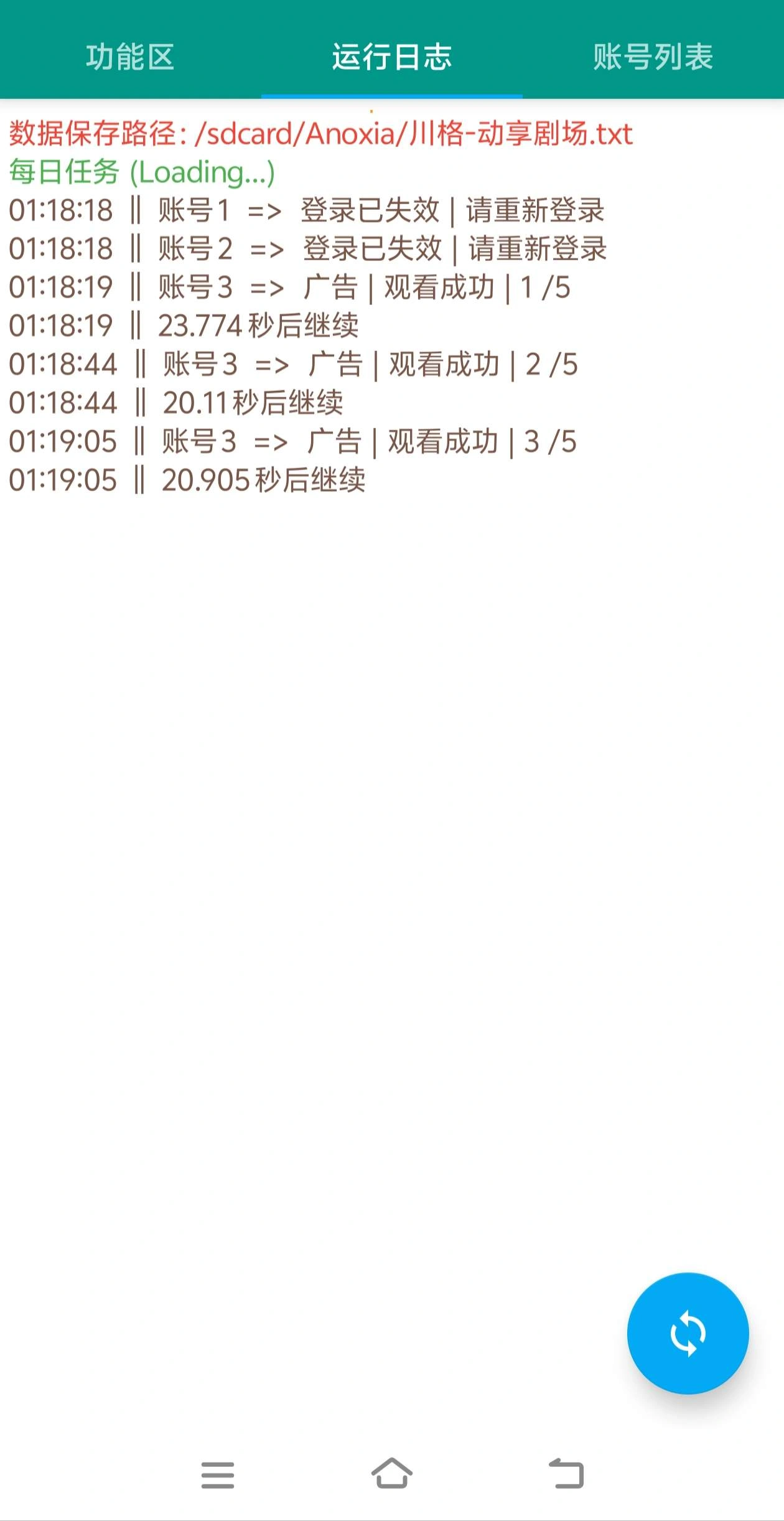The height and width of the screenshot is (1521, 784).
Task: Switch to the 功能区 tab
Action: click(130, 57)
